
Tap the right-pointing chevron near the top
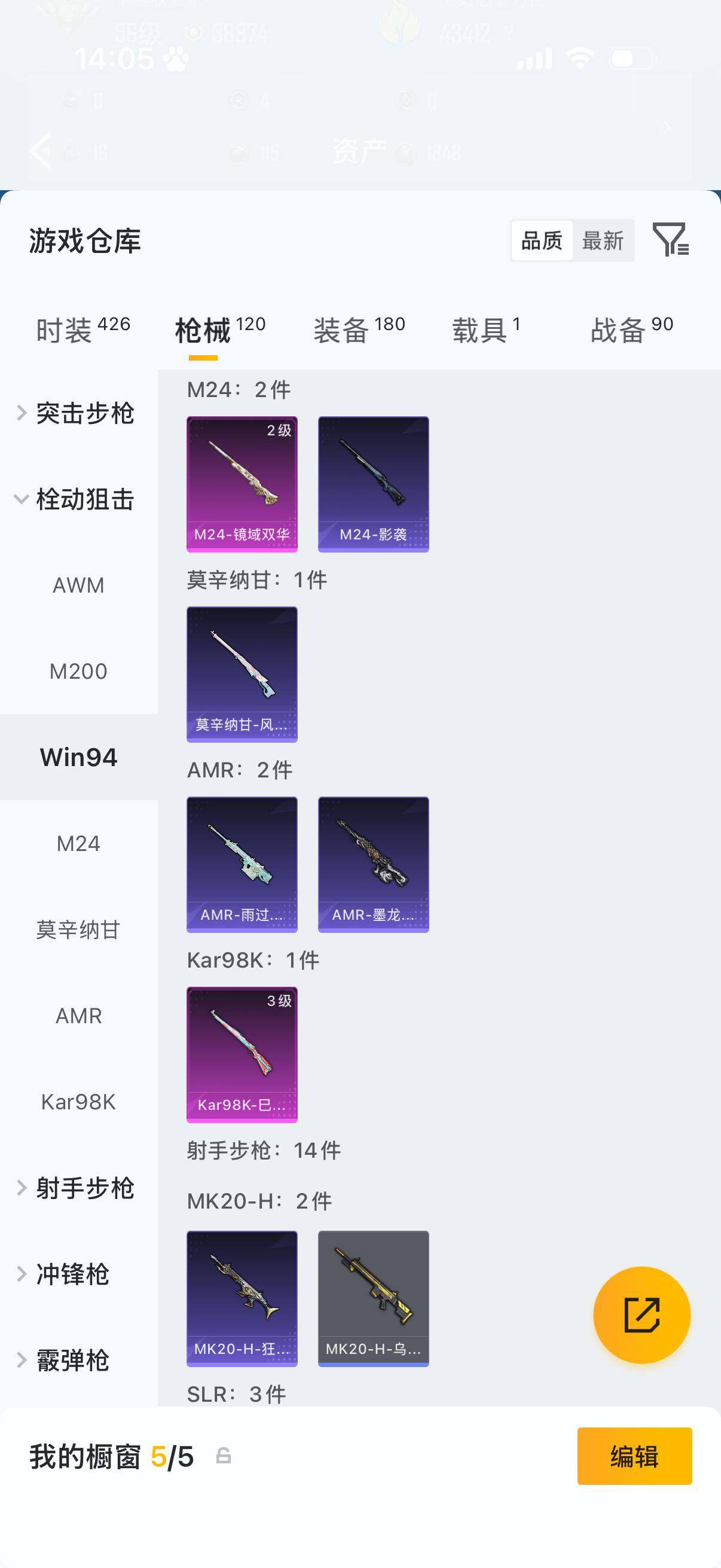click(665, 127)
